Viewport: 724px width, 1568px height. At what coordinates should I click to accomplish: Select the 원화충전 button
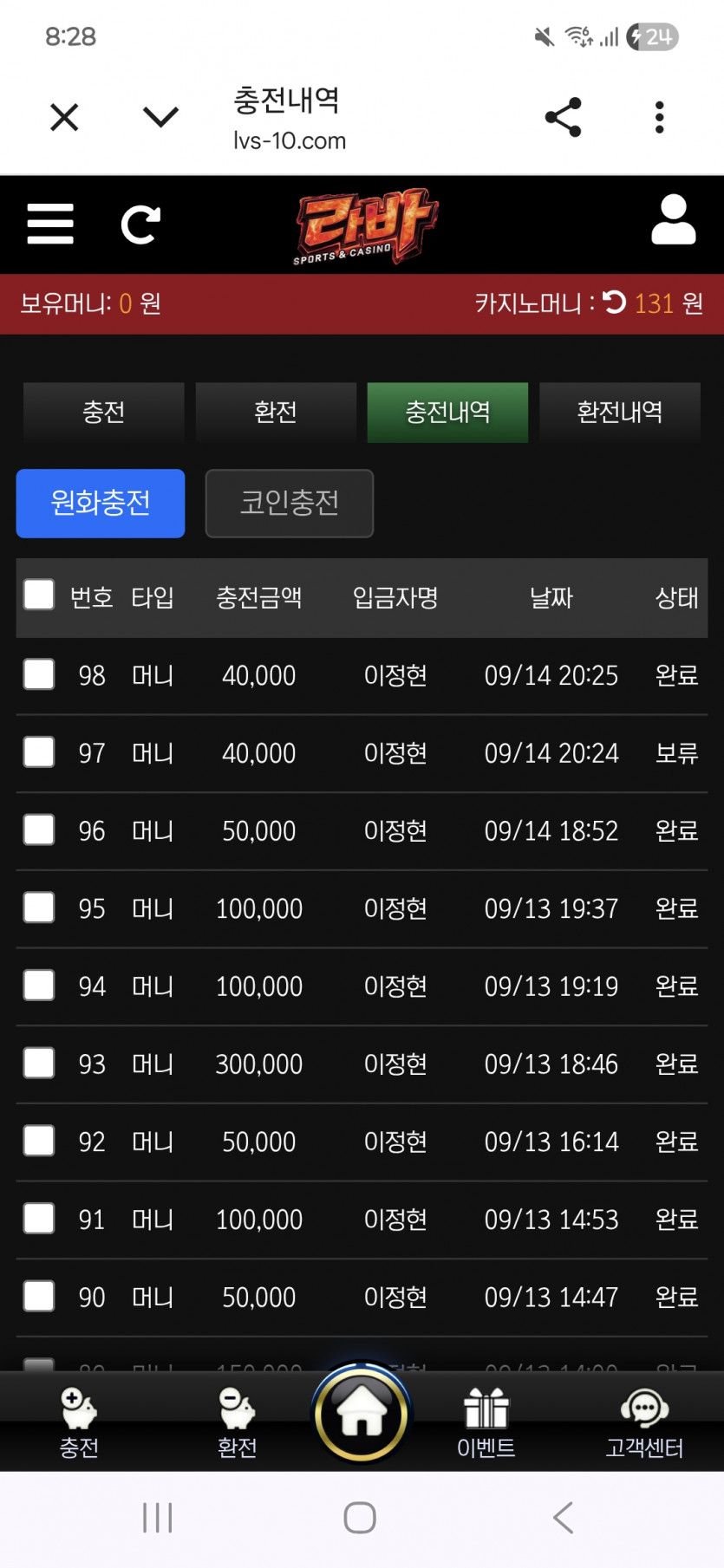click(x=101, y=504)
